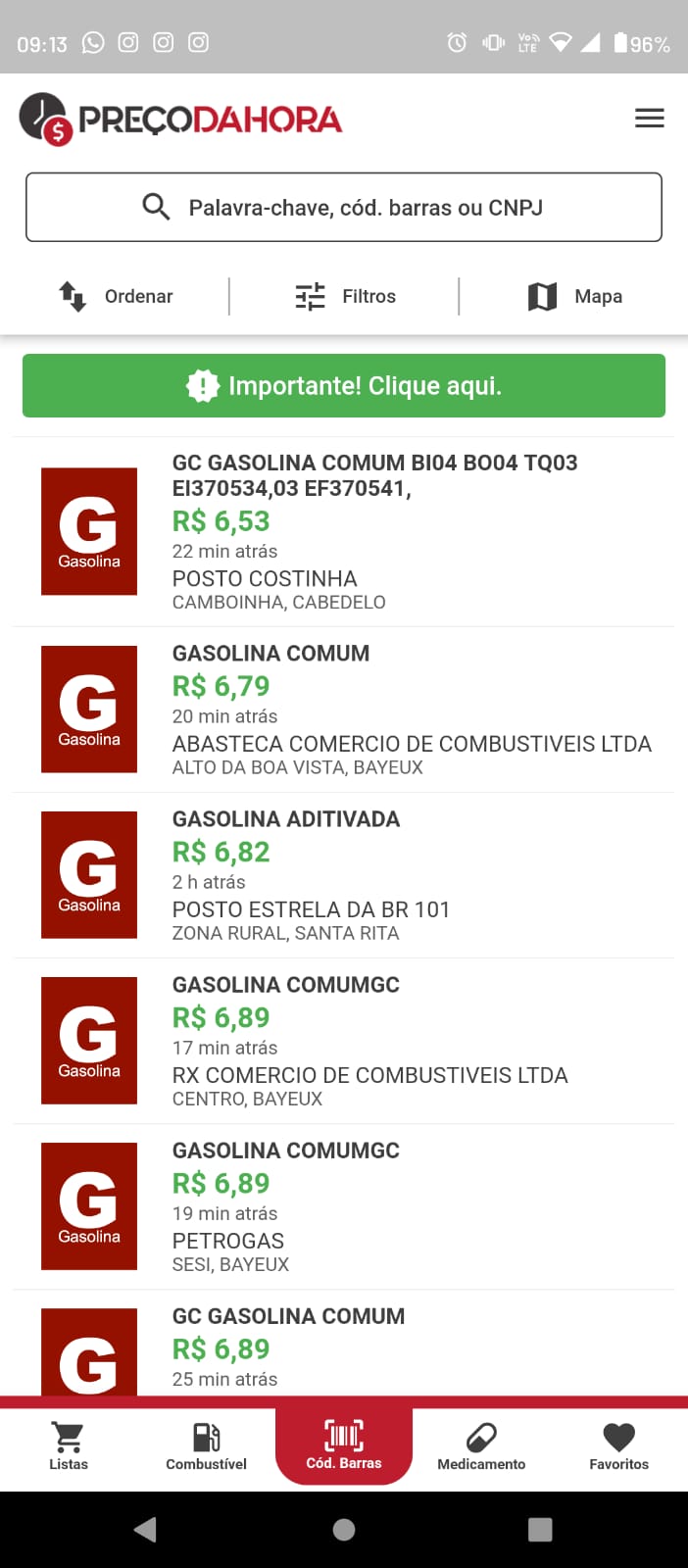Open the Favoritos tab
Image resolution: width=688 pixels, height=1568 pixels.
click(618, 1446)
